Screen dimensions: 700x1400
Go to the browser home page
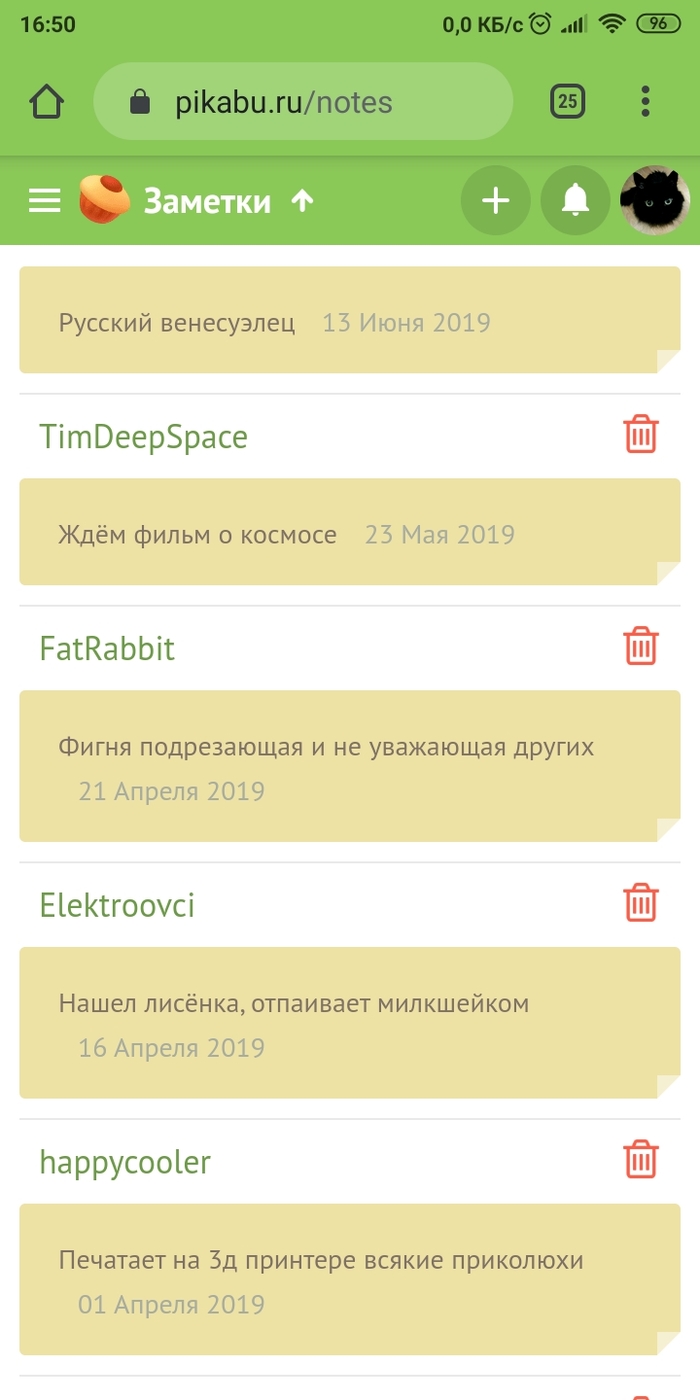point(47,102)
